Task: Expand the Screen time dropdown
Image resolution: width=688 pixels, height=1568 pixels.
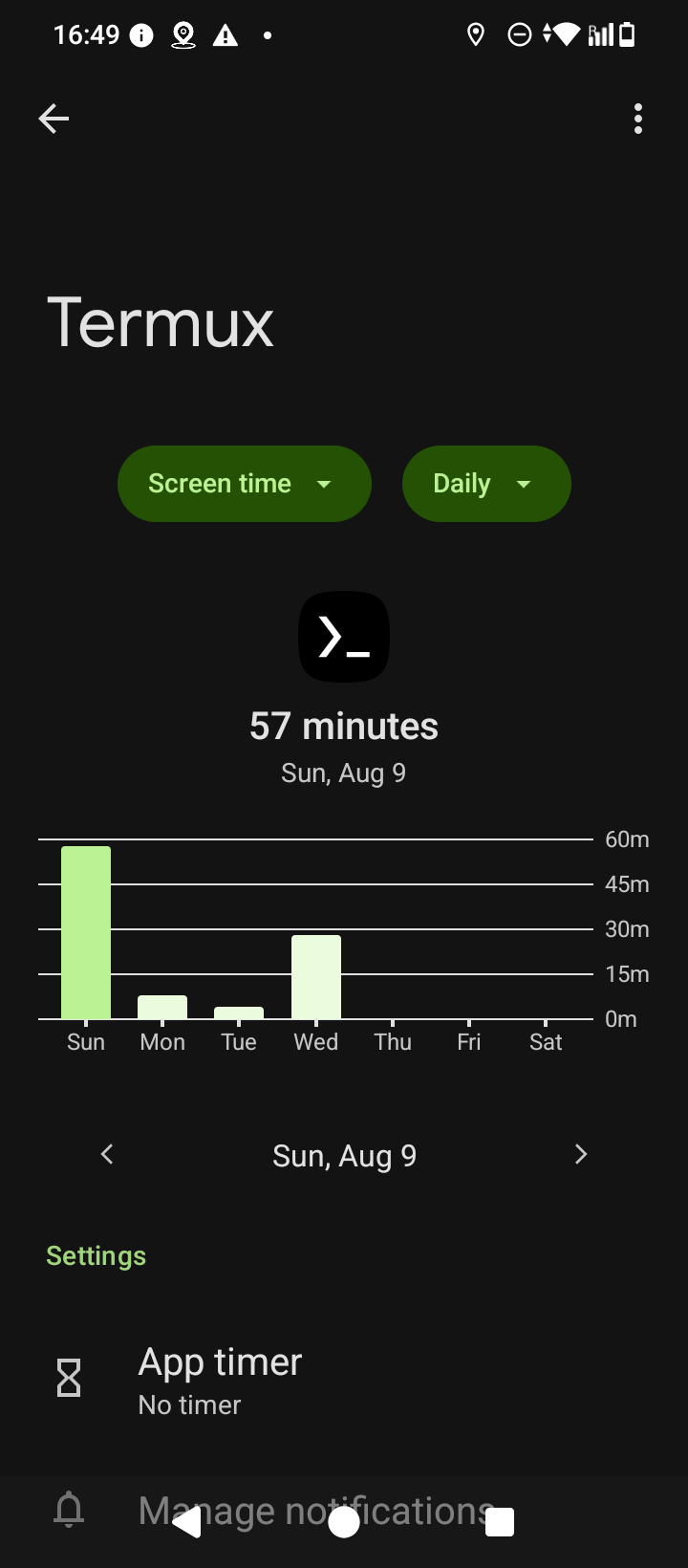Action: pos(244,484)
